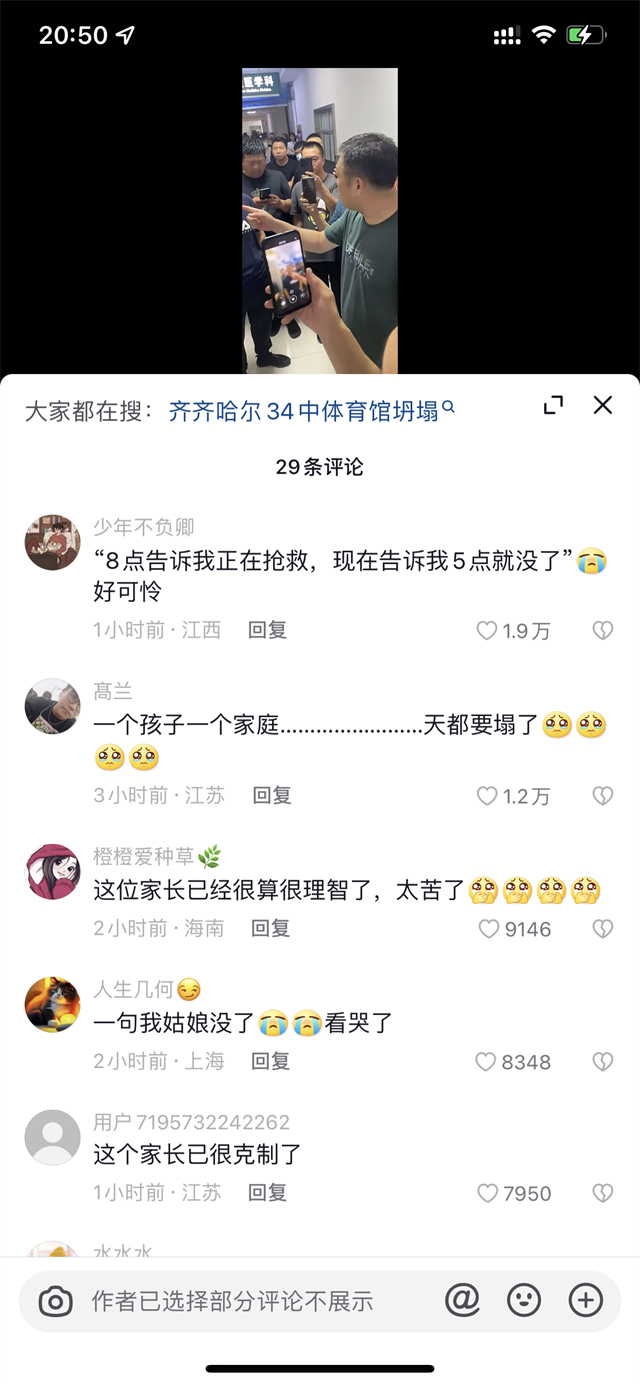
Task: Dislike the comment from 人生几何
Action: (x=602, y=1062)
